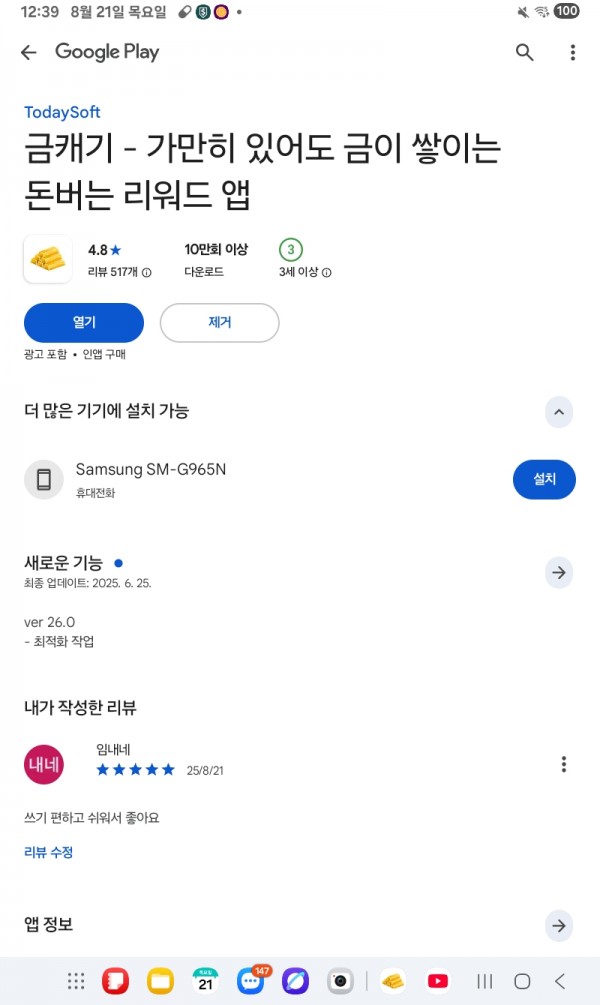The image size is (600, 1005).
Task: Open the app drawer grid in the taskbar
Action: coord(76,981)
